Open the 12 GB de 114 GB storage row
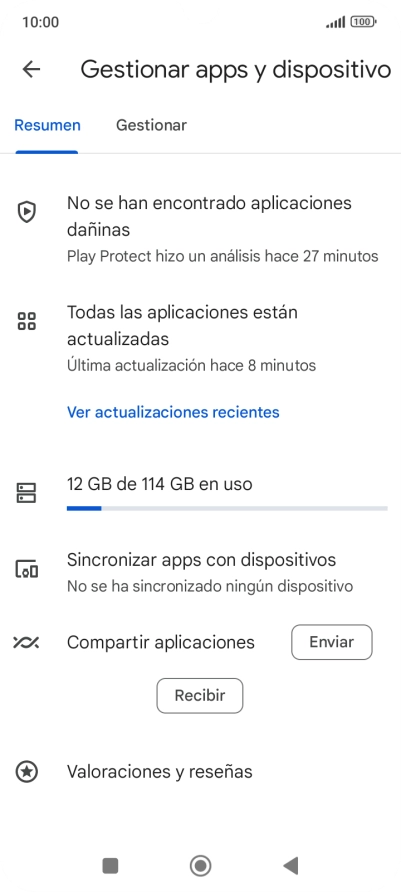Image resolution: width=401 pixels, height=892 pixels. [200, 493]
